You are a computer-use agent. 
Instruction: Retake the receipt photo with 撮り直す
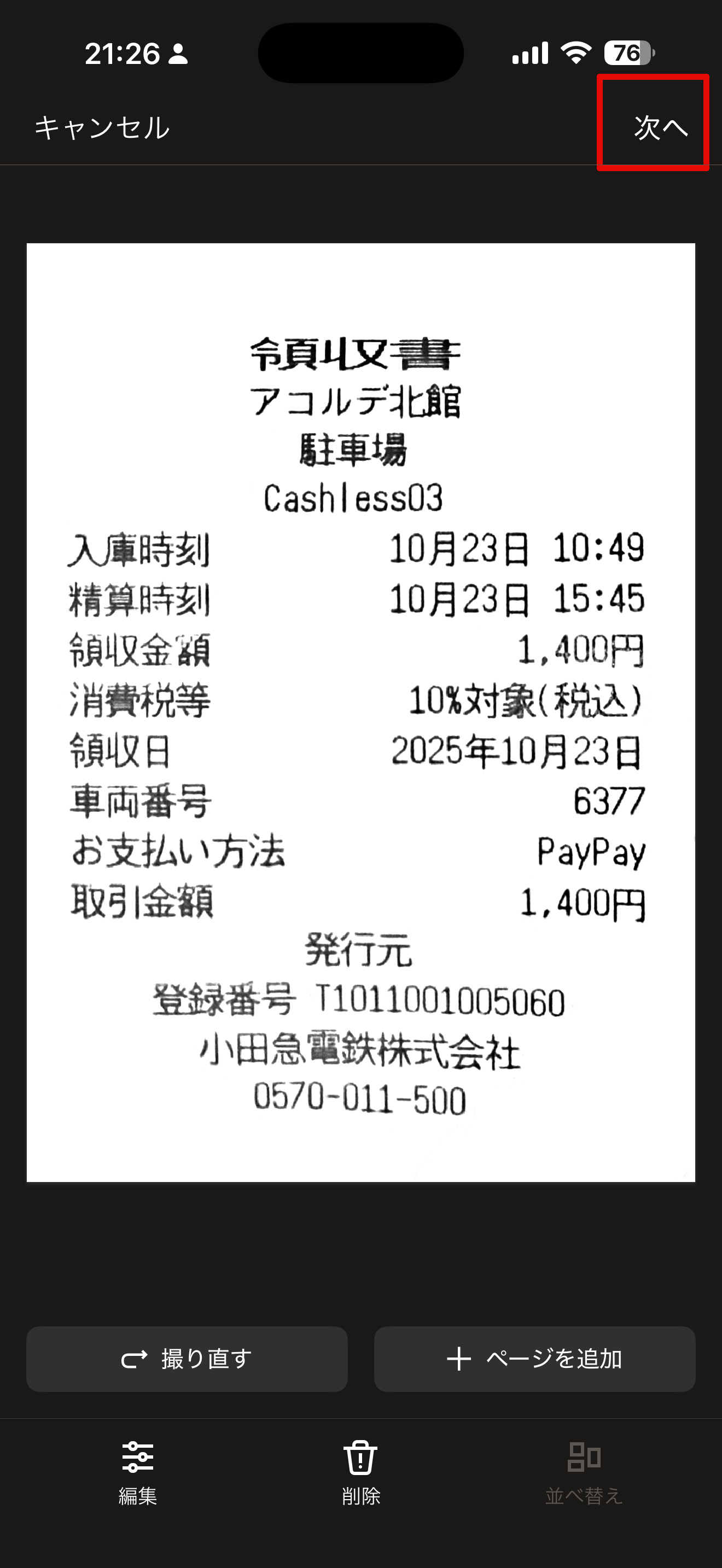(187, 1359)
